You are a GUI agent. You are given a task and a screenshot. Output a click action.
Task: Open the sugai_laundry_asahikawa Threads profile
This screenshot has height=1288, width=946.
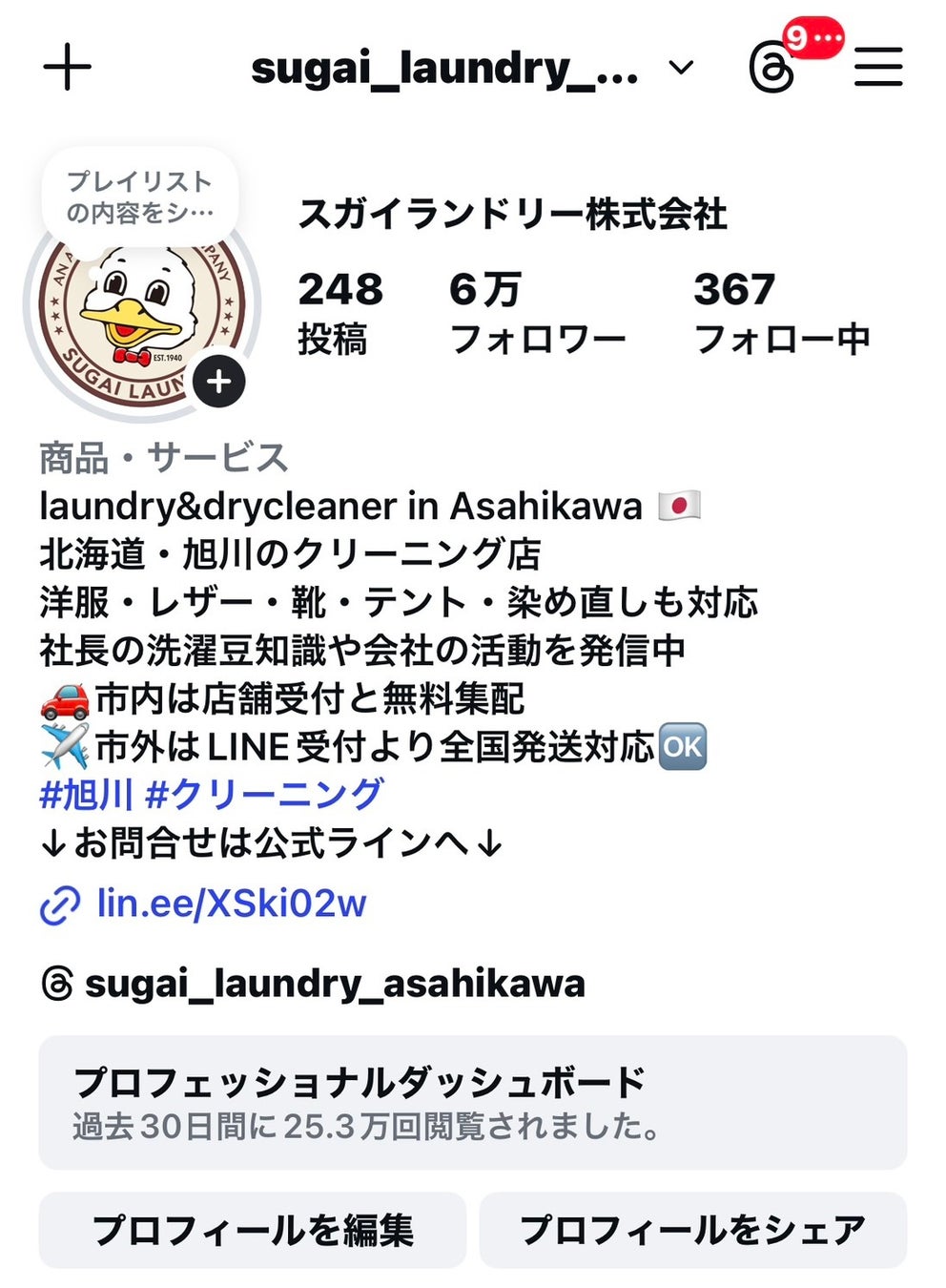pos(333,984)
